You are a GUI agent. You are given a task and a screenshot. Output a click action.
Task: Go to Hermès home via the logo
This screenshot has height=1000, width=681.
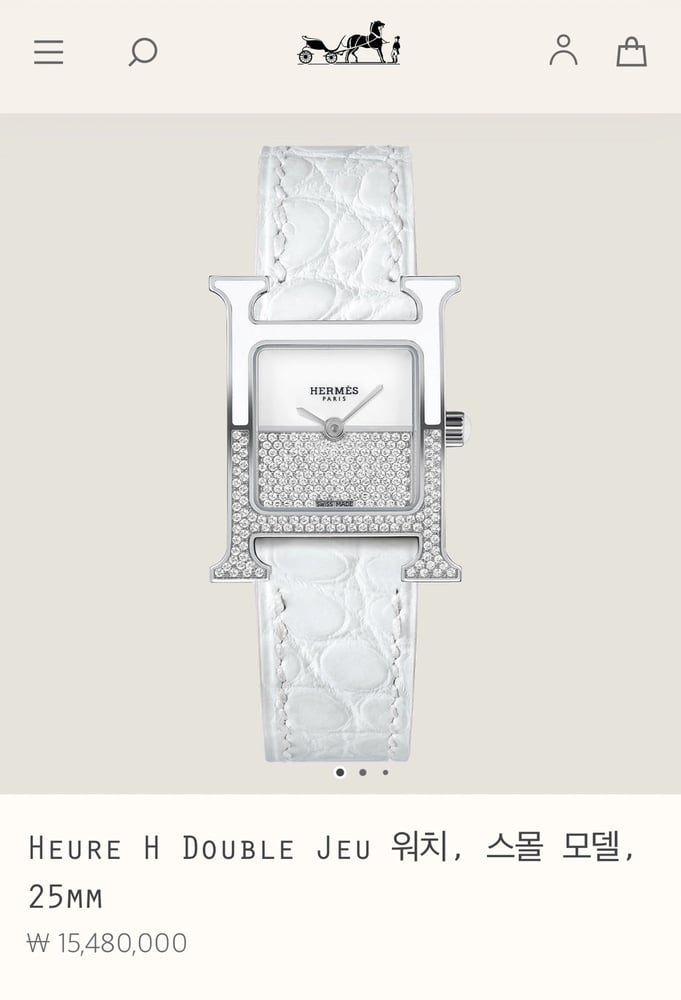348,44
